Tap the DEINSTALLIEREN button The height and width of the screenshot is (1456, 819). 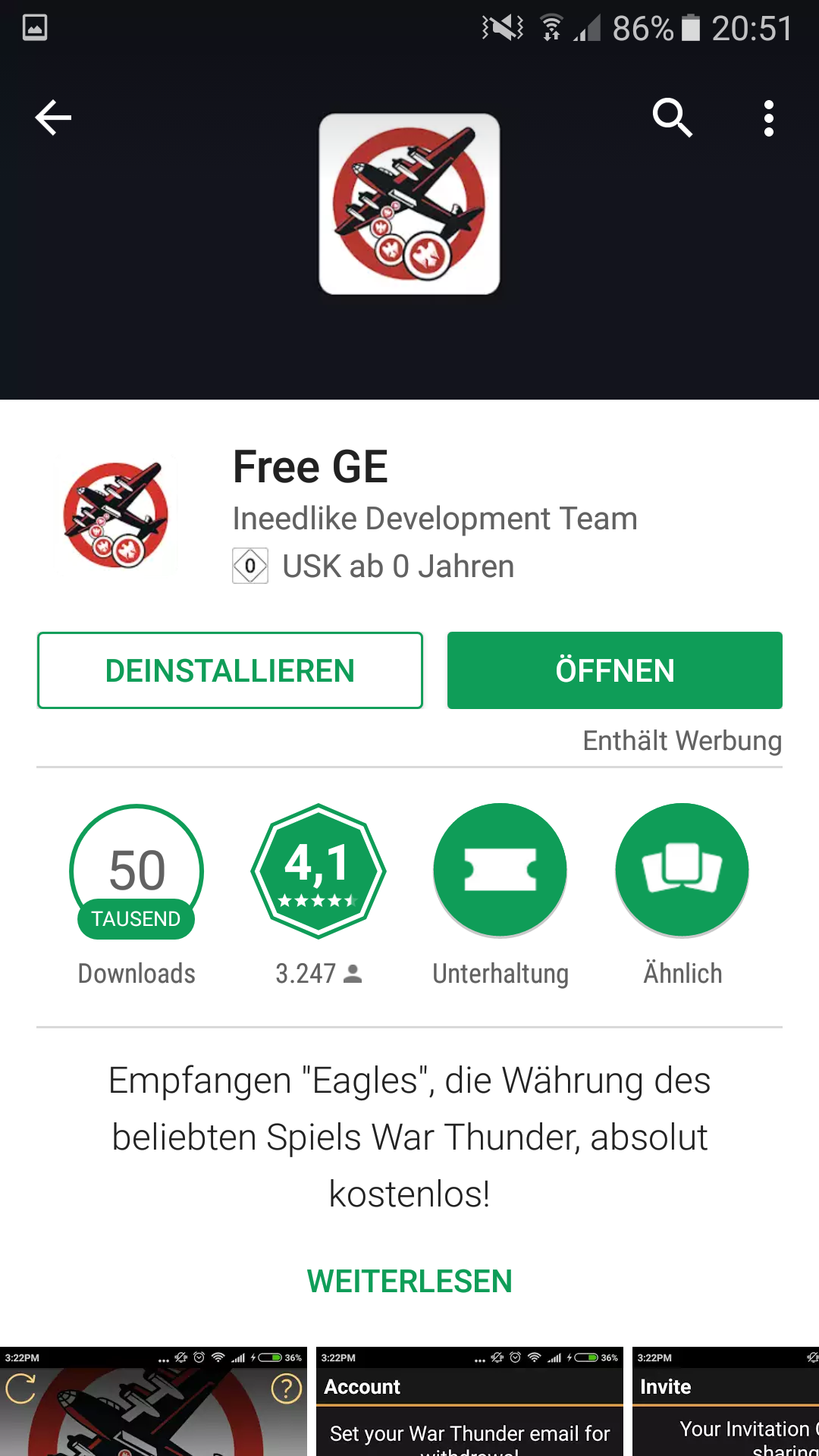[x=230, y=670]
